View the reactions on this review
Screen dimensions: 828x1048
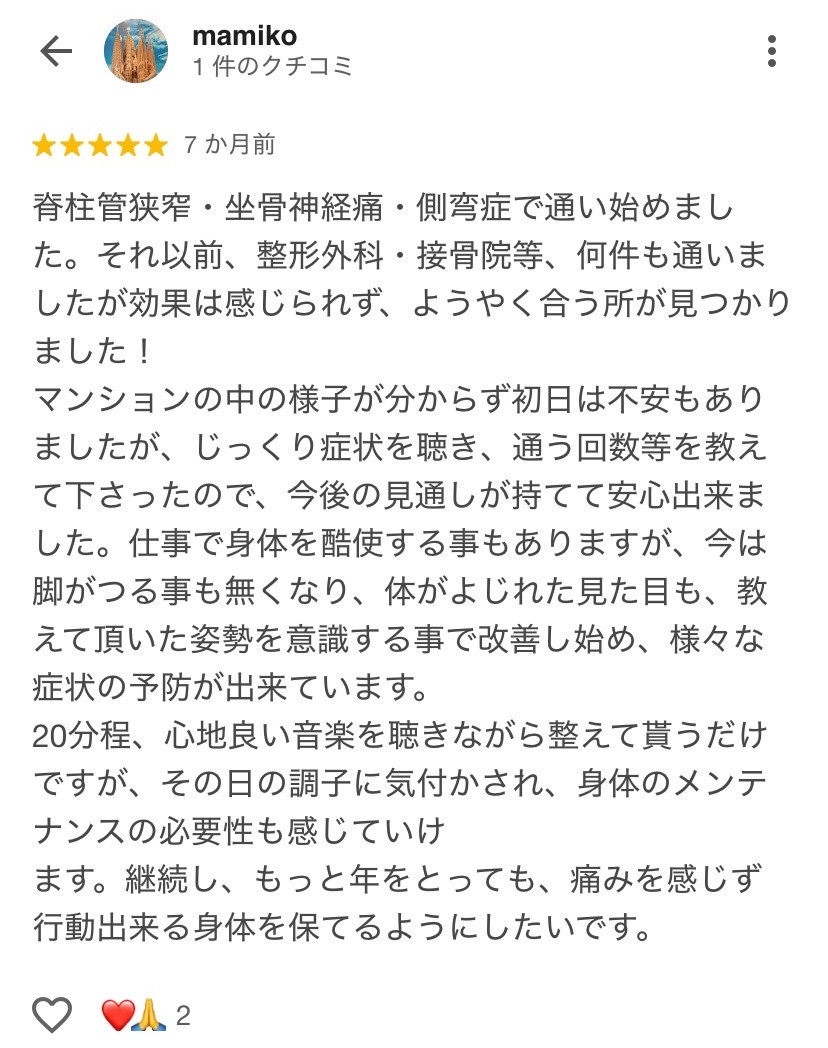coord(144,1016)
